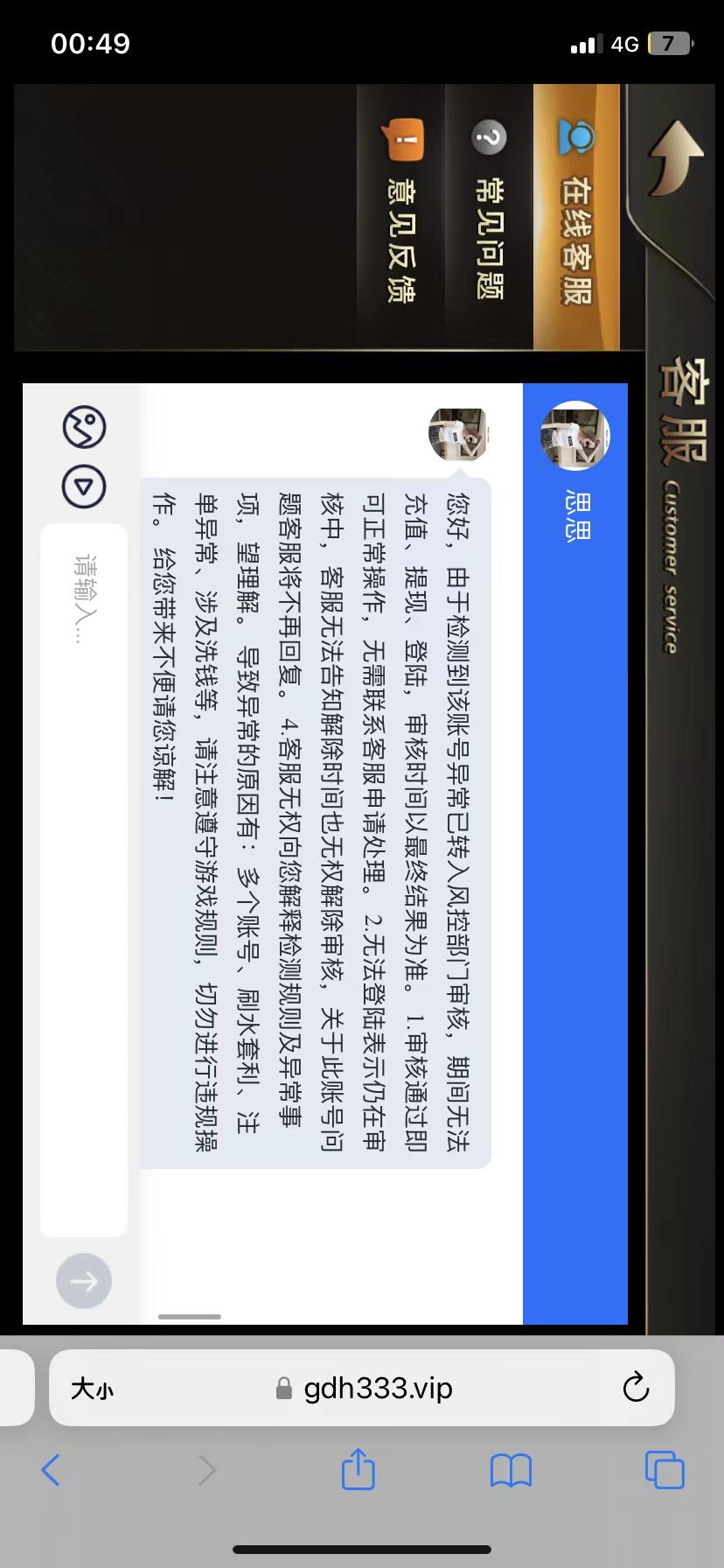
Task: Share this page from Safari toolbar
Action: (359, 1469)
